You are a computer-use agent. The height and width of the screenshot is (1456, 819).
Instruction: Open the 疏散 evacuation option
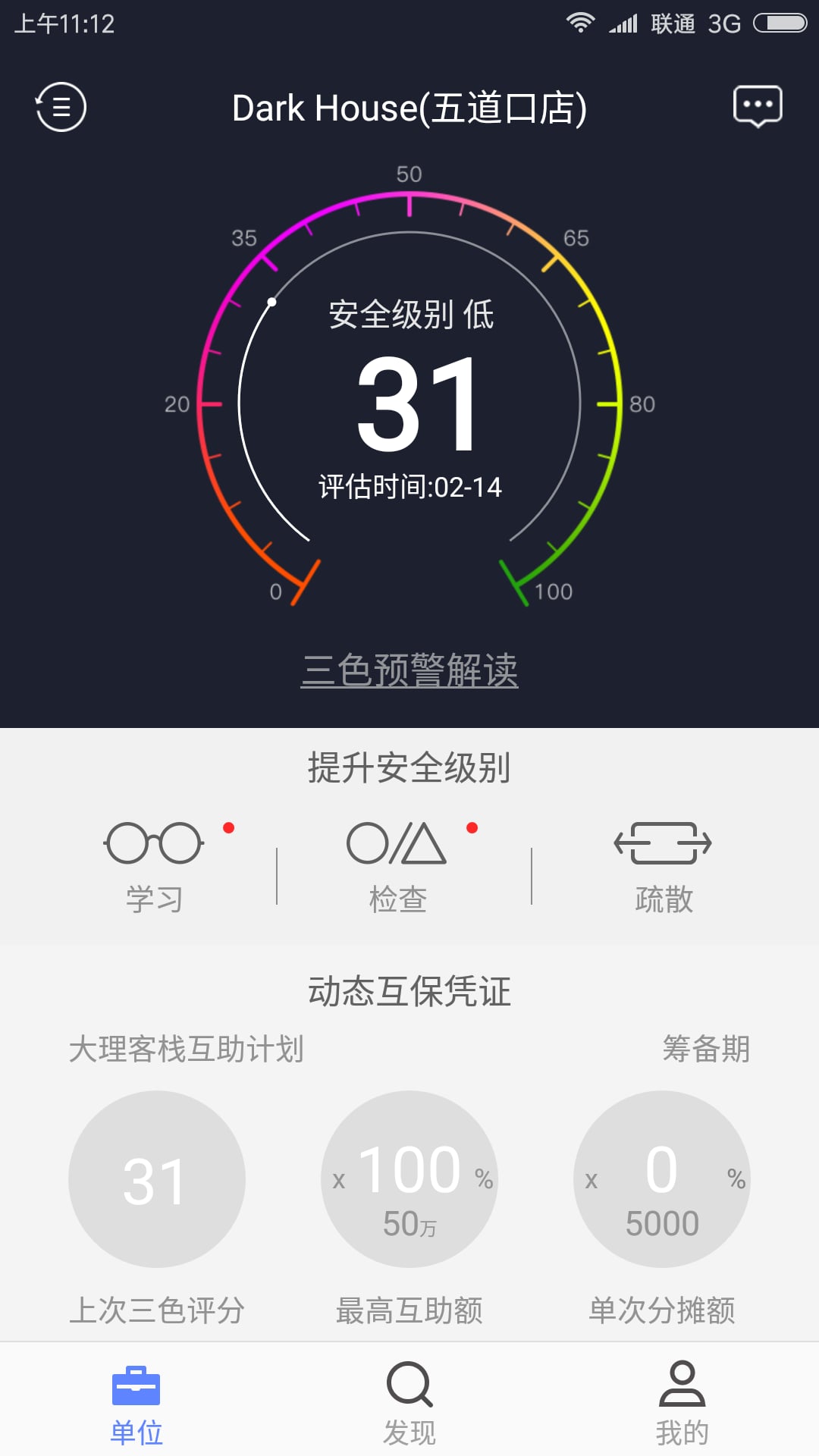point(664,867)
